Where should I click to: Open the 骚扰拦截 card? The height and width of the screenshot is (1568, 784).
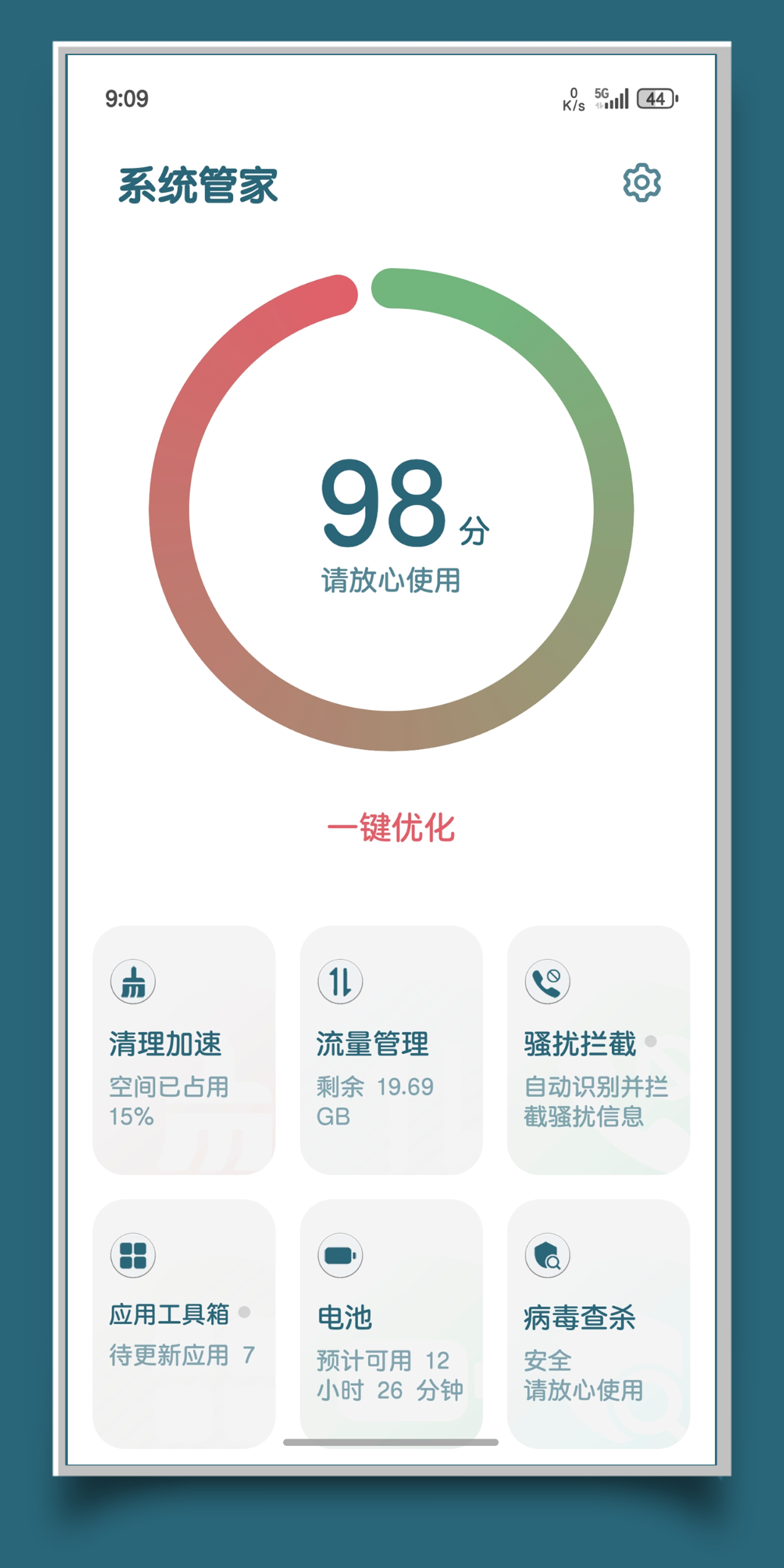click(x=598, y=1049)
